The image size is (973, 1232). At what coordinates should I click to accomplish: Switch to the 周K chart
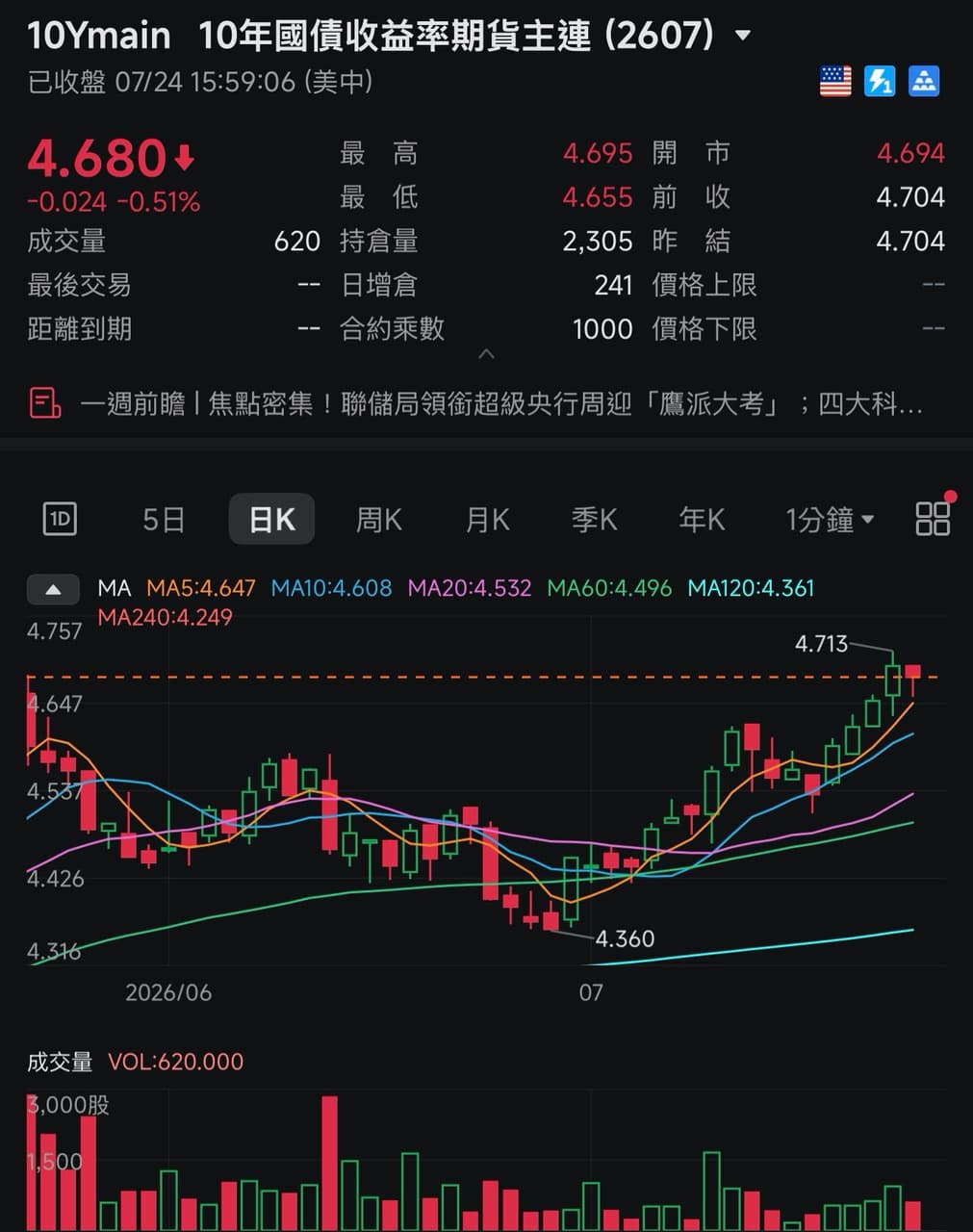pyautogui.click(x=379, y=520)
